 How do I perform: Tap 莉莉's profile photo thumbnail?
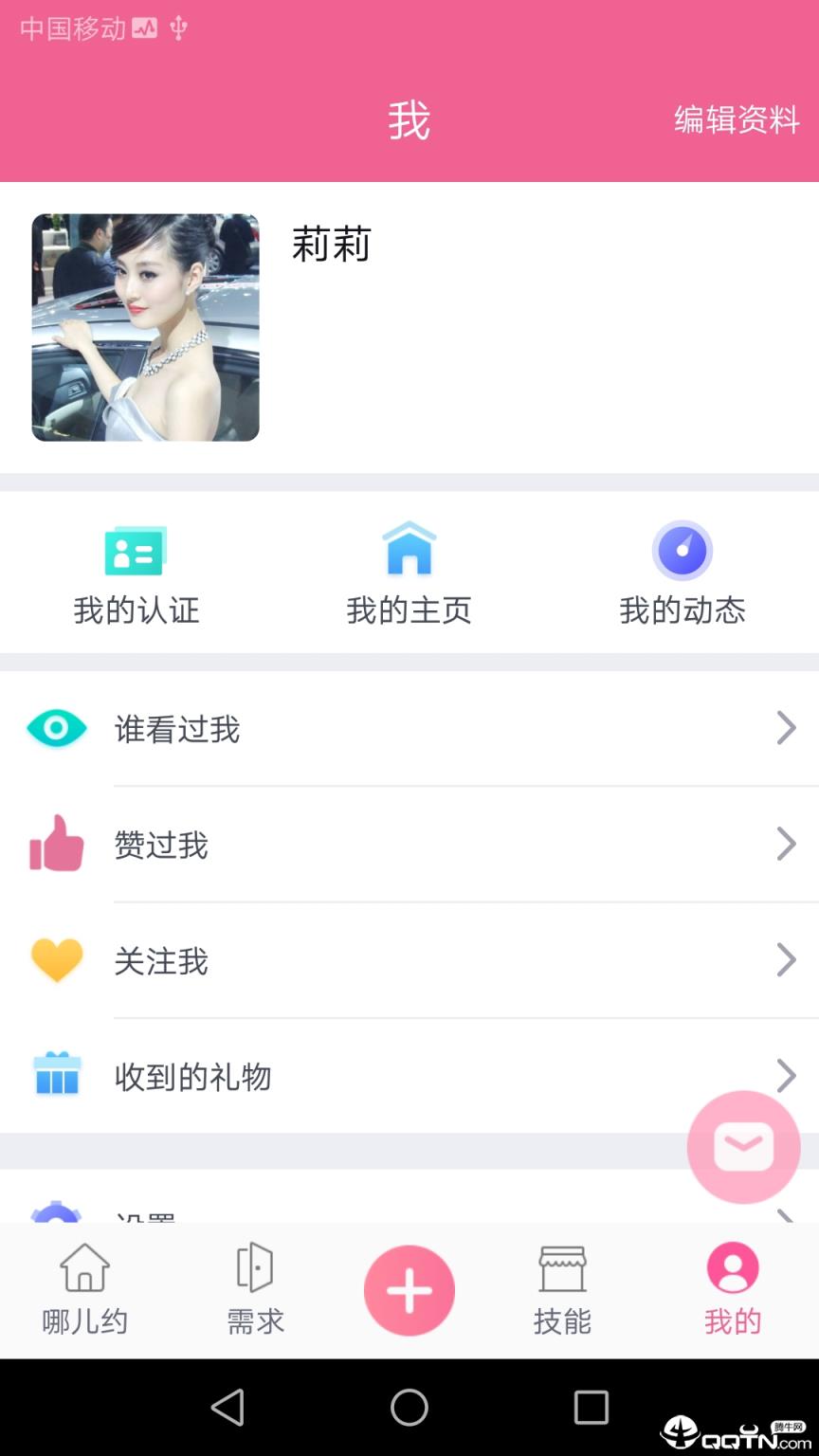pyautogui.click(x=145, y=327)
